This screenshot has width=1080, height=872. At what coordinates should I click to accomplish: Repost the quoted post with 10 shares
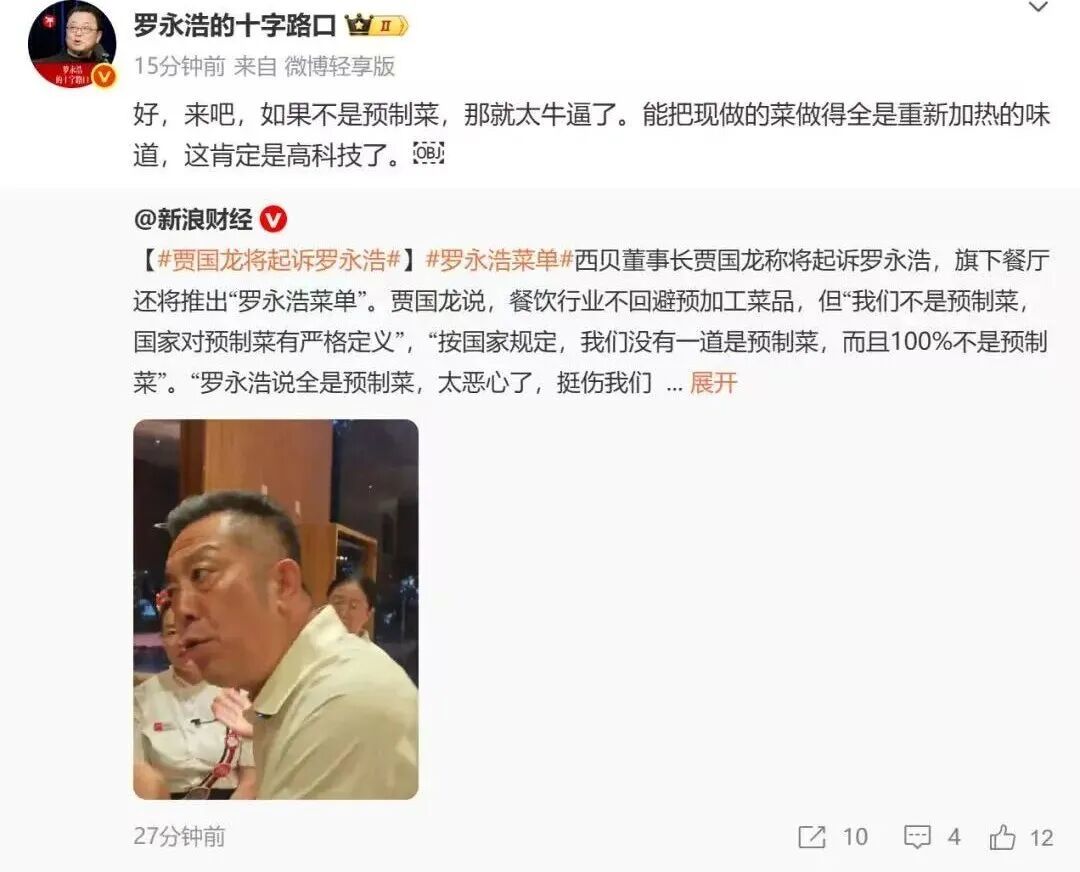(833, 837)
